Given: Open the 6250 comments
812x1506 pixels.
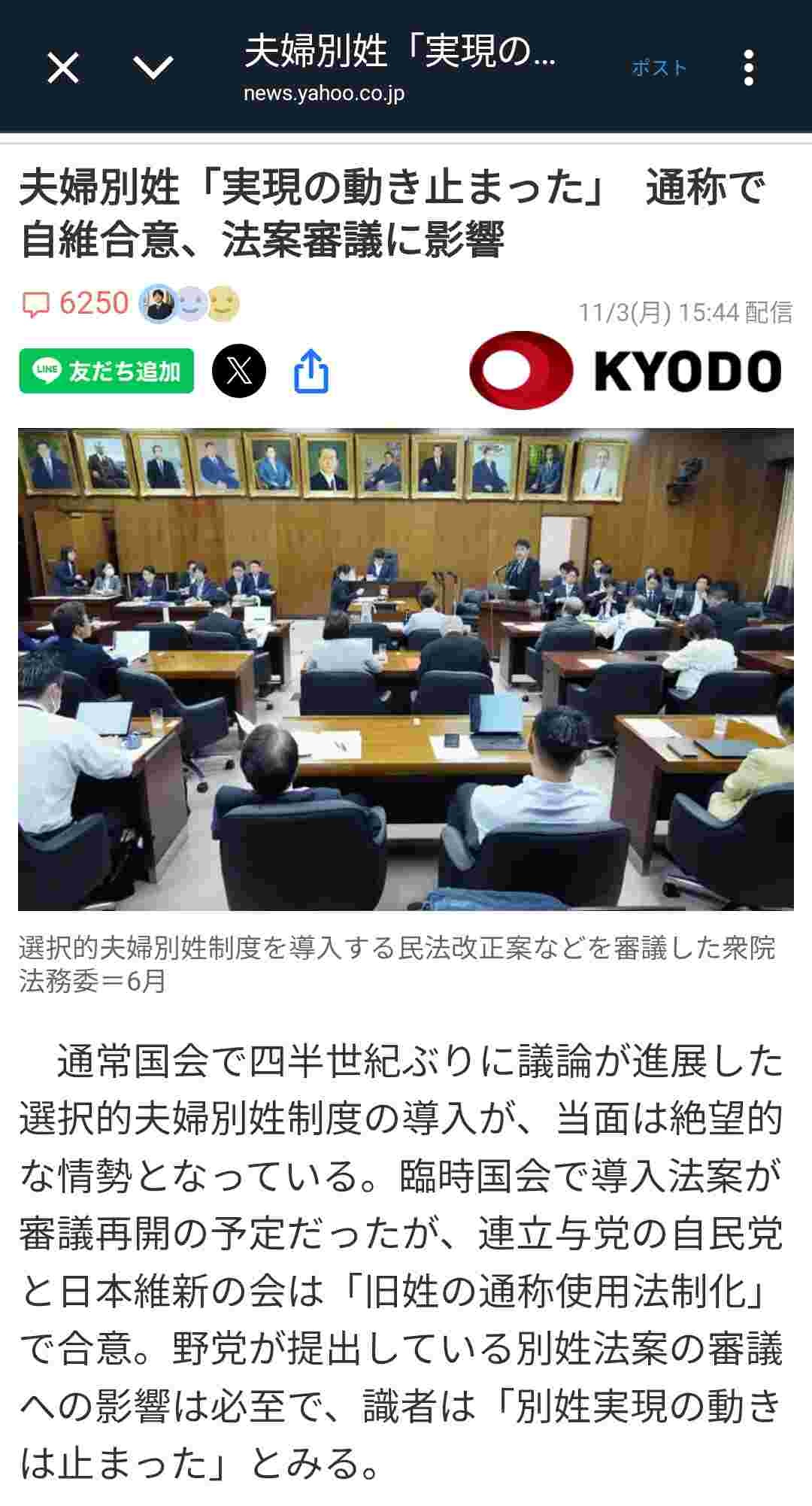Looking at the screenshot, I should pyautogui.click(x=76, y=304).
